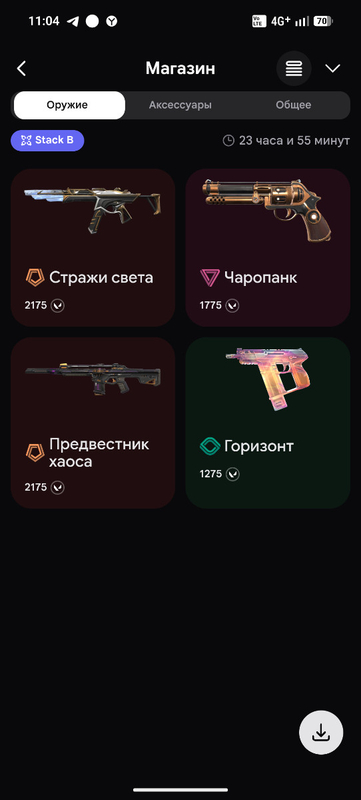Open the Горизонт pistol card
This screenshot has height=800, width=361.
pyautogui.click(x=268, y=422)
